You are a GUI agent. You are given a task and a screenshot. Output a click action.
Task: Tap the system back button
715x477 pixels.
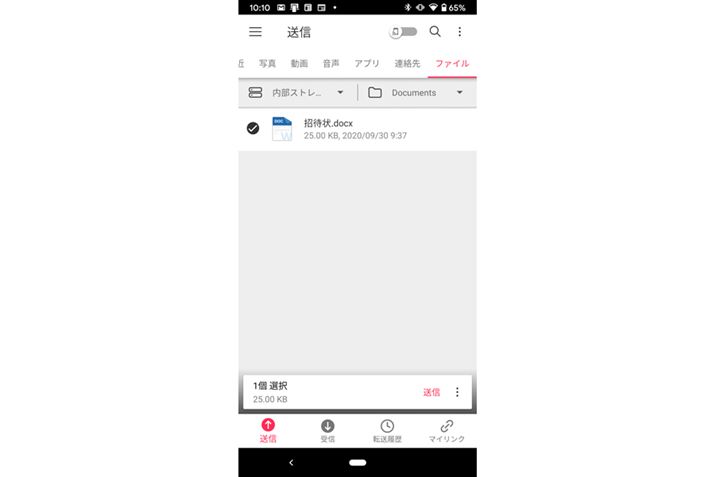coord(291,463)
